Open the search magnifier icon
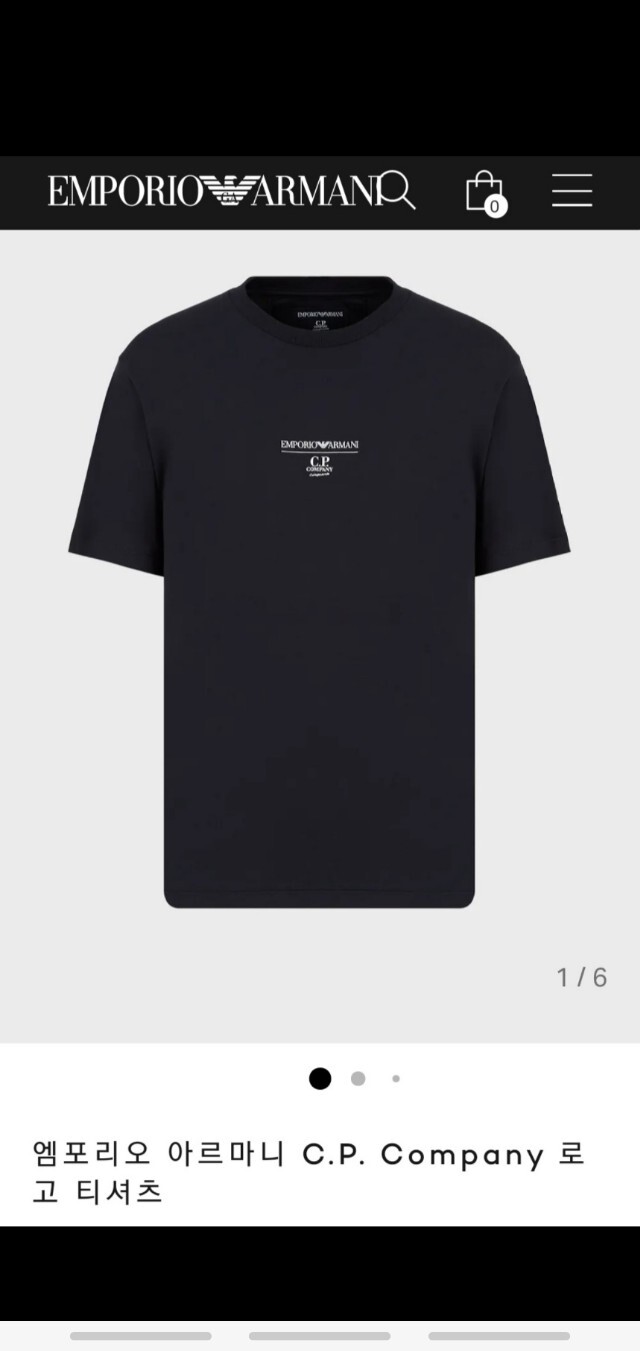The image size is (640, 1351). 397,189
